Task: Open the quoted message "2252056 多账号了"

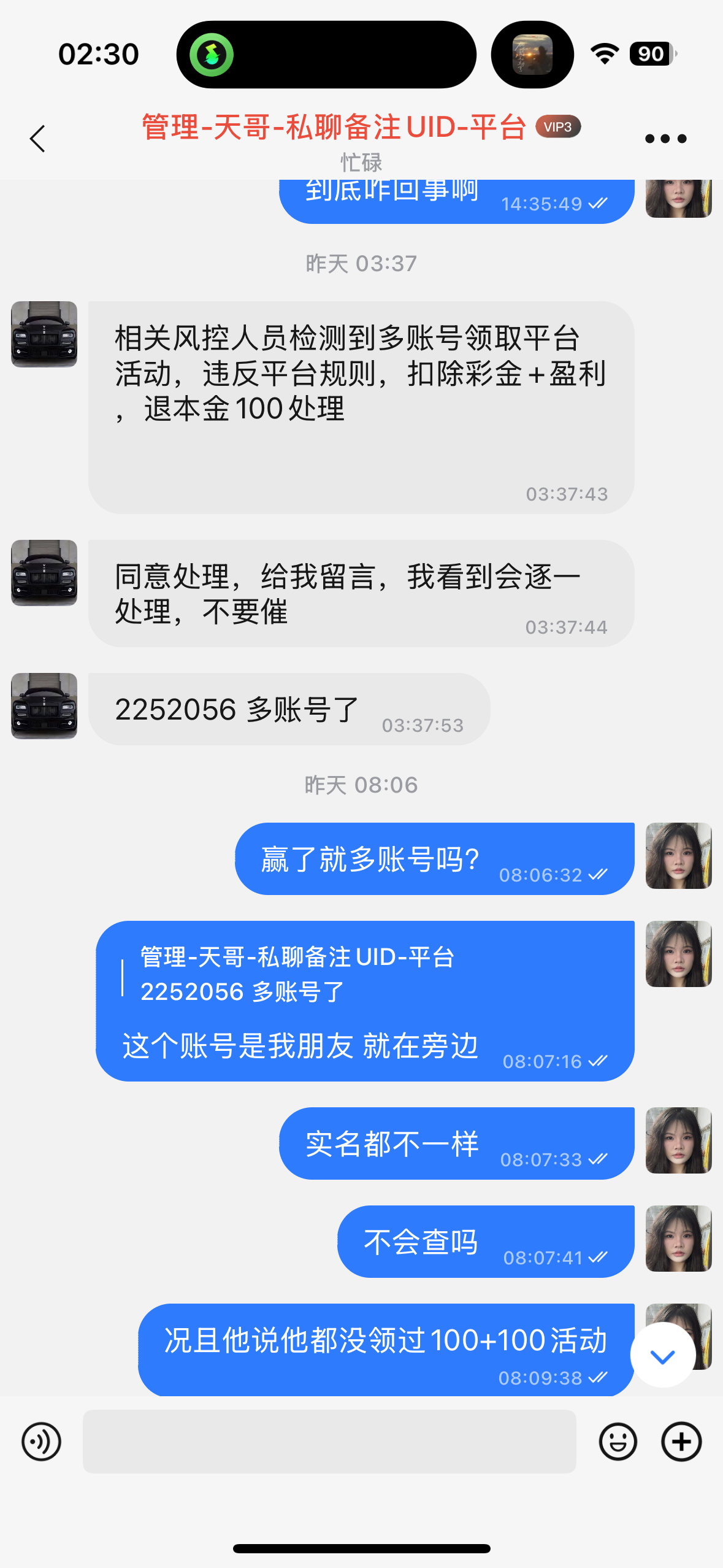Action: point(297,975)
